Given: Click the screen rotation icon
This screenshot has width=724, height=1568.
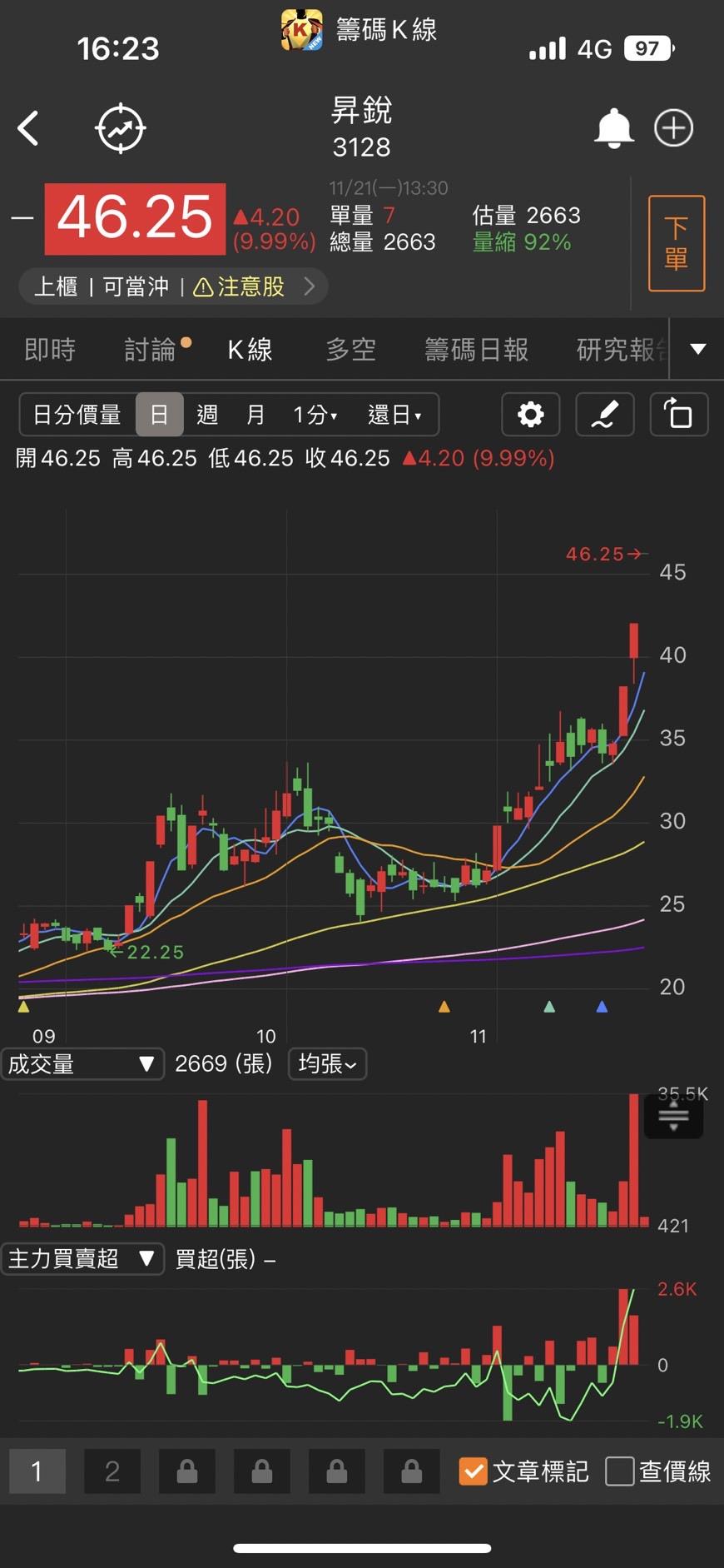Looking at the screenshot, I should [x=679, y=414].
